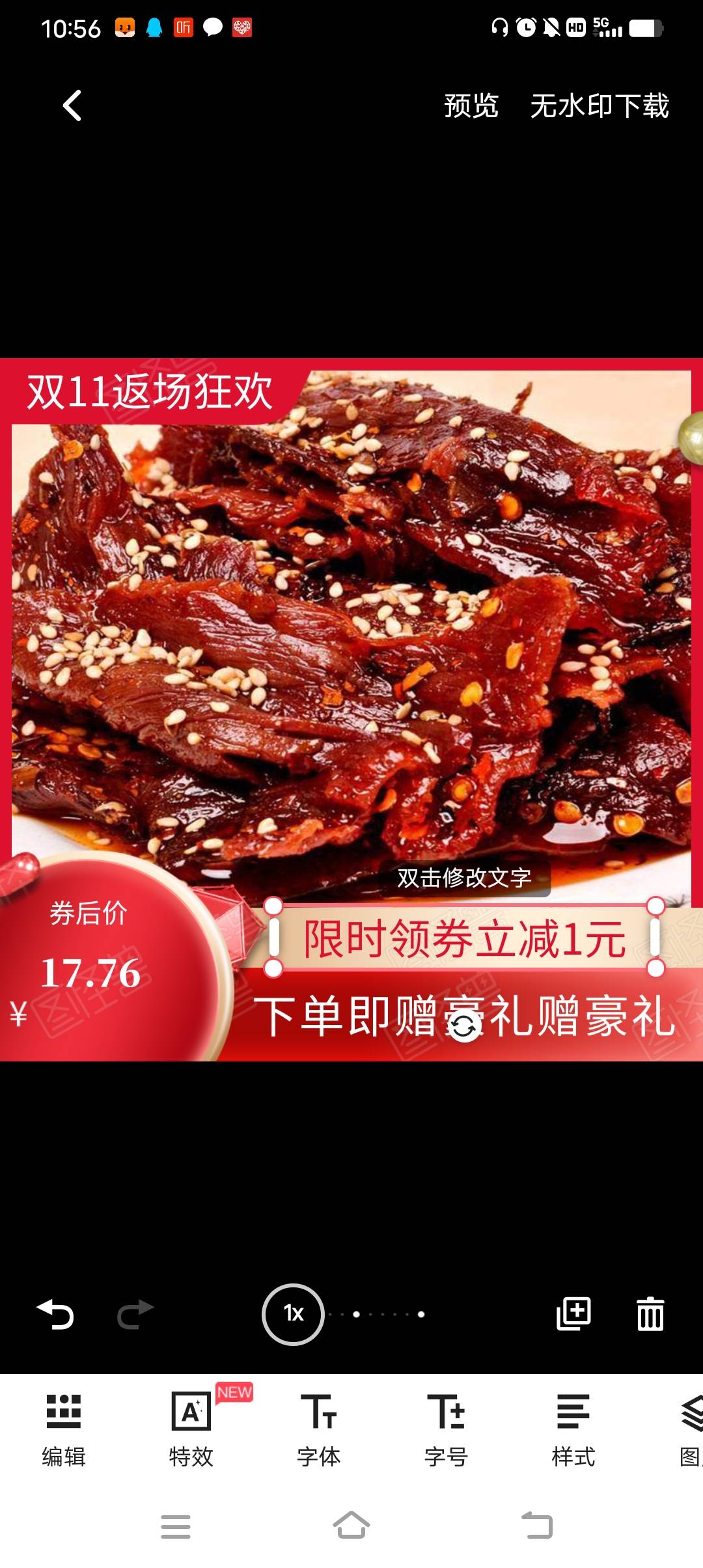Go back with the top-left arrow

point(72,105)
